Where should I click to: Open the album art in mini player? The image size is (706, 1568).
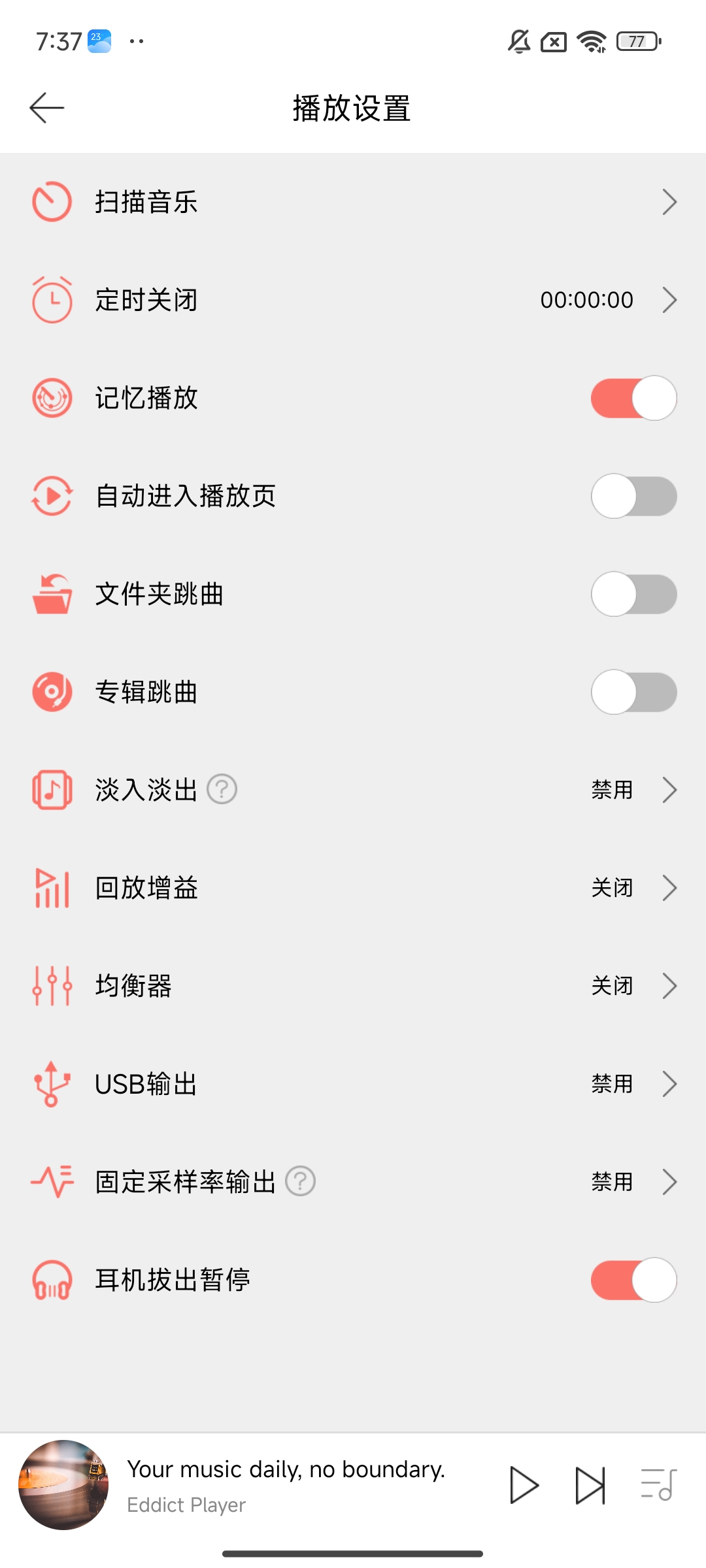click(x=63, y=1485)
